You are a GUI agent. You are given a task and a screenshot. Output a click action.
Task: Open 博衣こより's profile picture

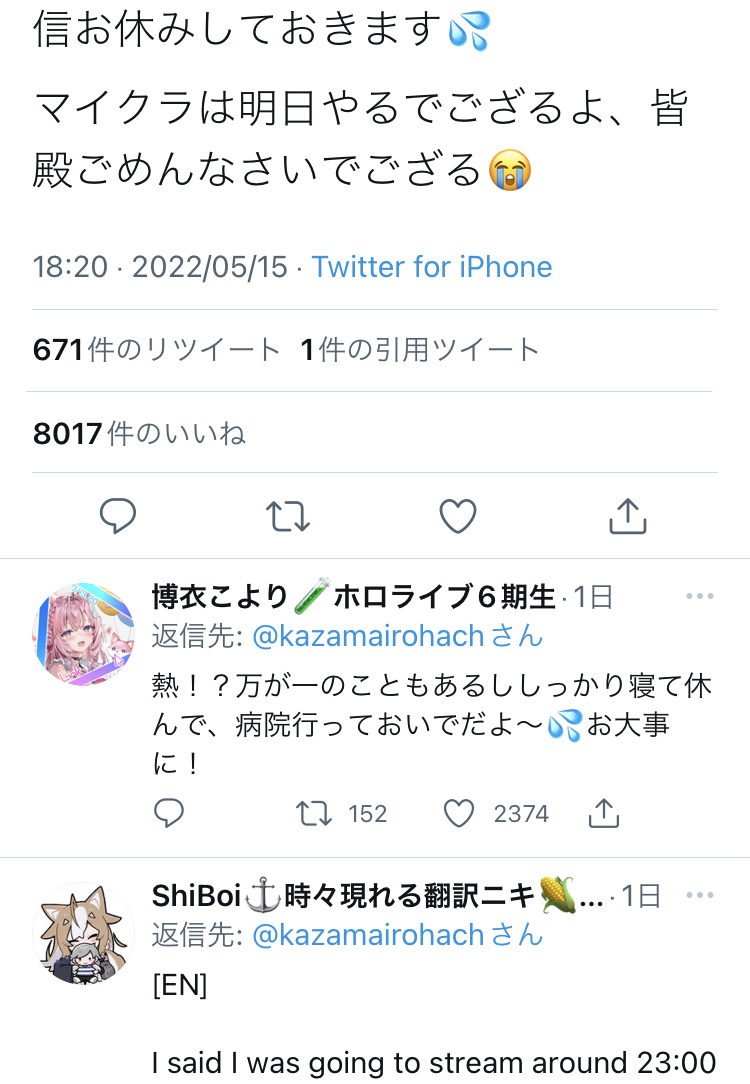[x=84, y=634]
